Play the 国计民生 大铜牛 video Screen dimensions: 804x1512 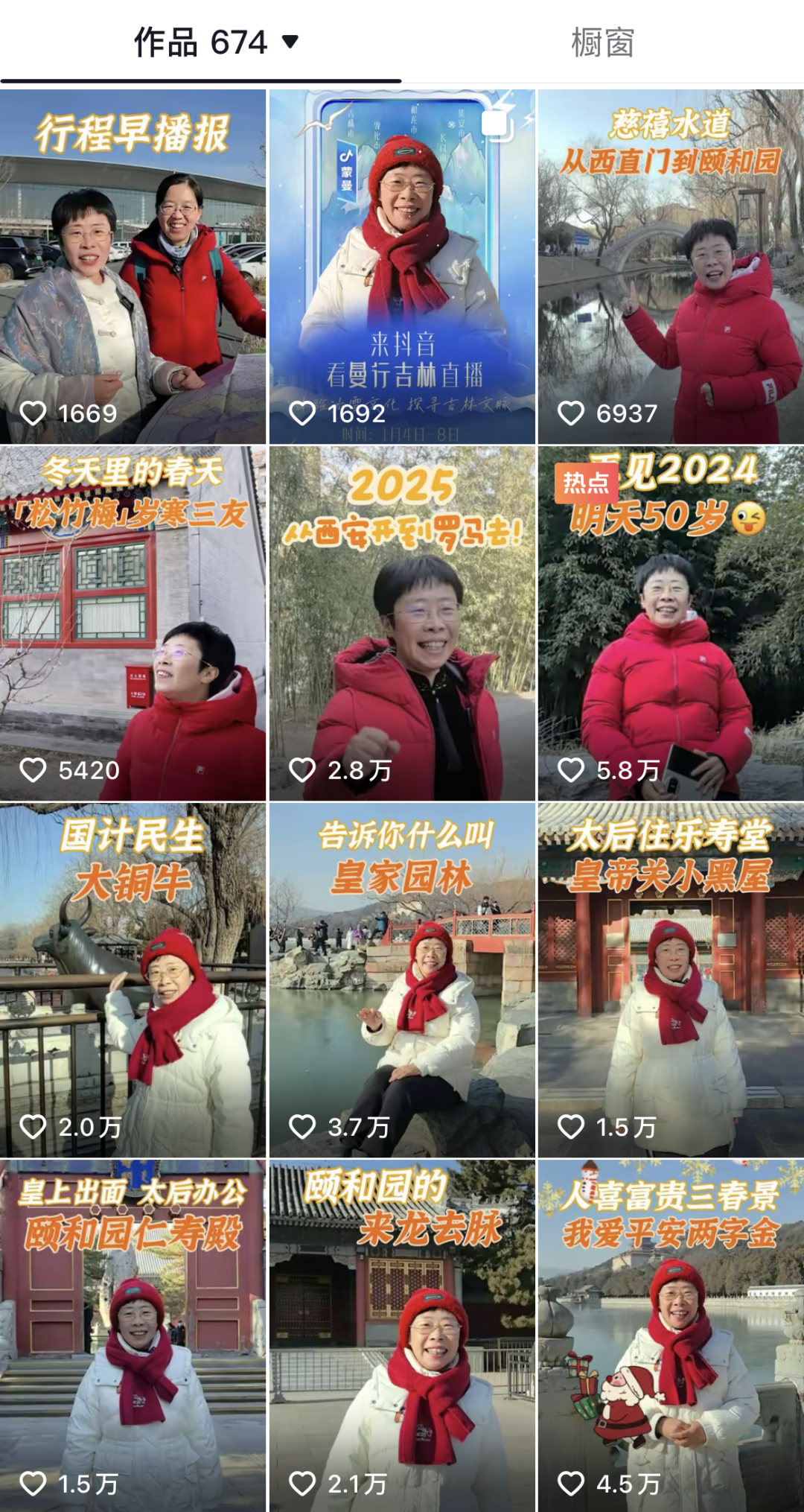click(133, 980)
